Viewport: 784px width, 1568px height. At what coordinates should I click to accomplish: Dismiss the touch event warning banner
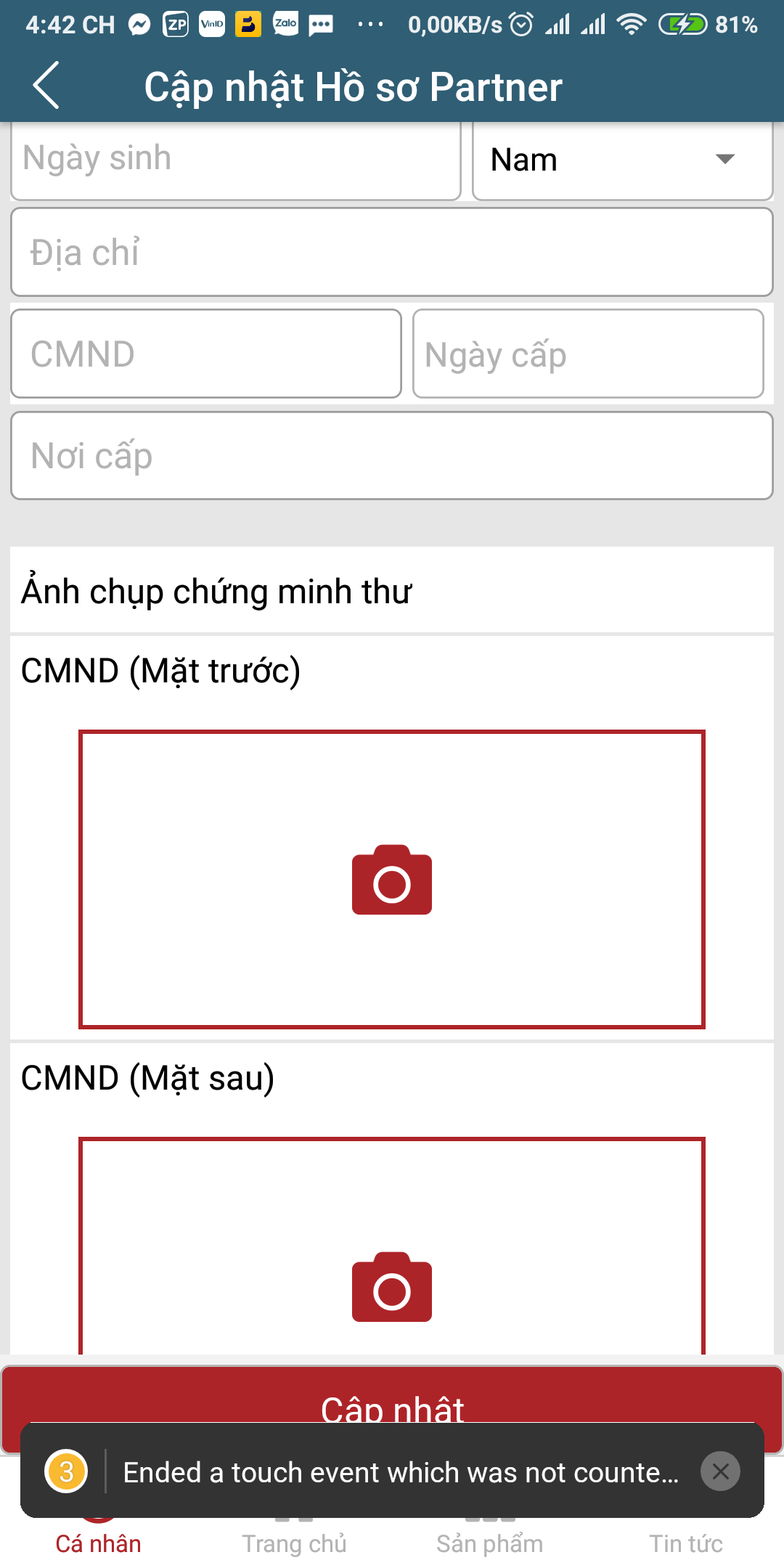720,1471
